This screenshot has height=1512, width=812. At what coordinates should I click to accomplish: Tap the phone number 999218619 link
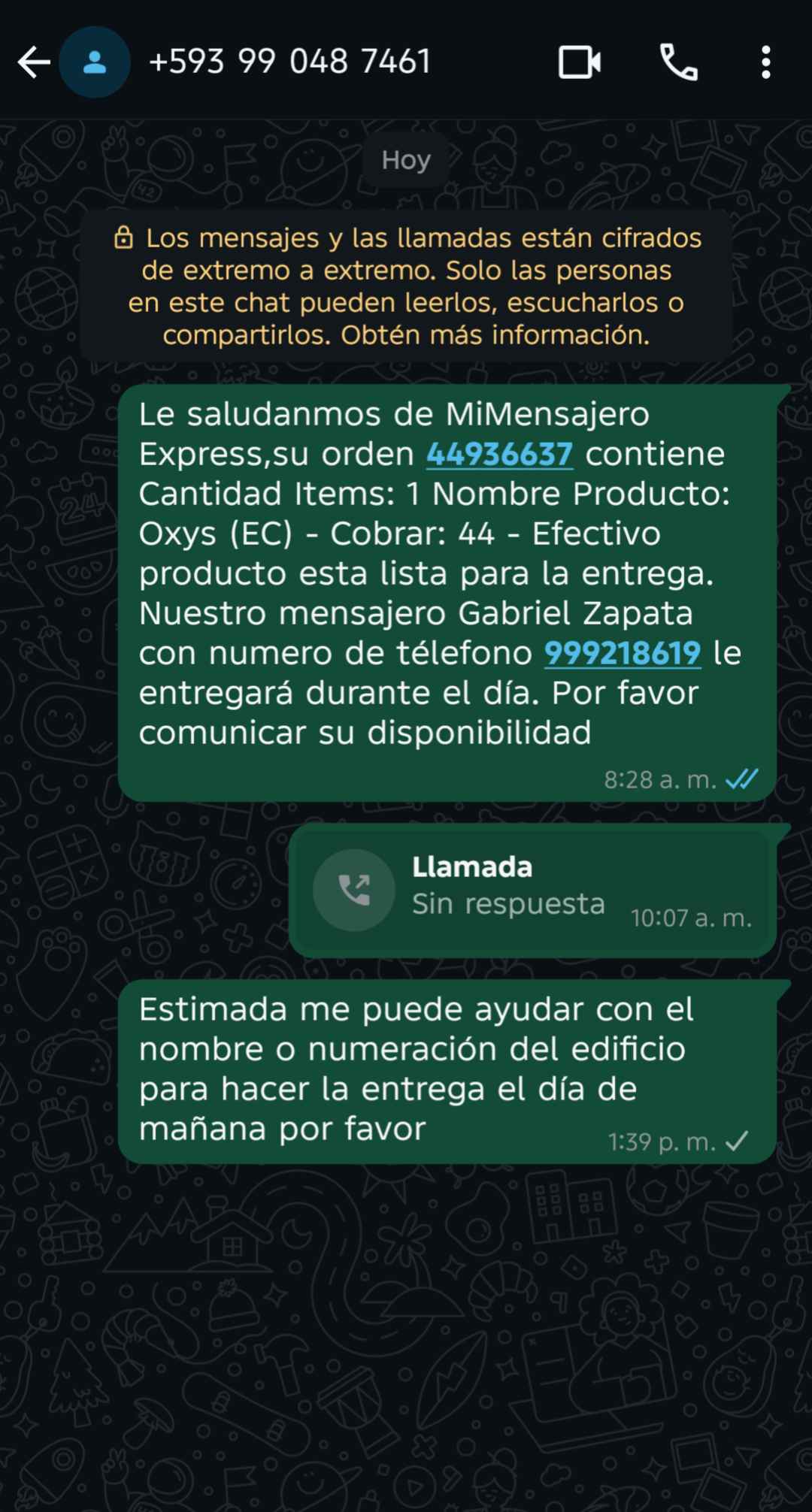622,654
